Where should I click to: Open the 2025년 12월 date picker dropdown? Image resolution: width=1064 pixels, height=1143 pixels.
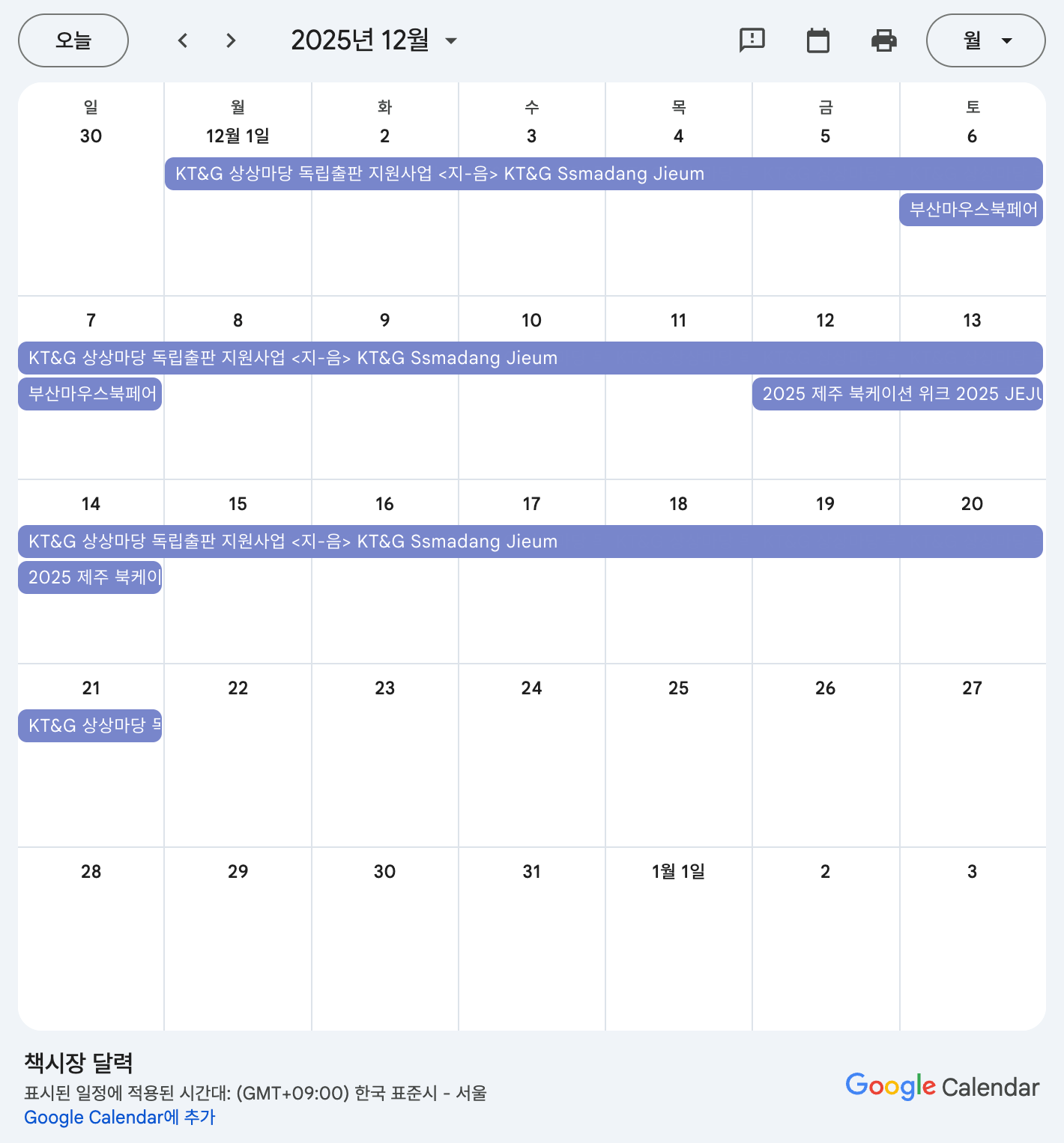(x=374, y=40)
